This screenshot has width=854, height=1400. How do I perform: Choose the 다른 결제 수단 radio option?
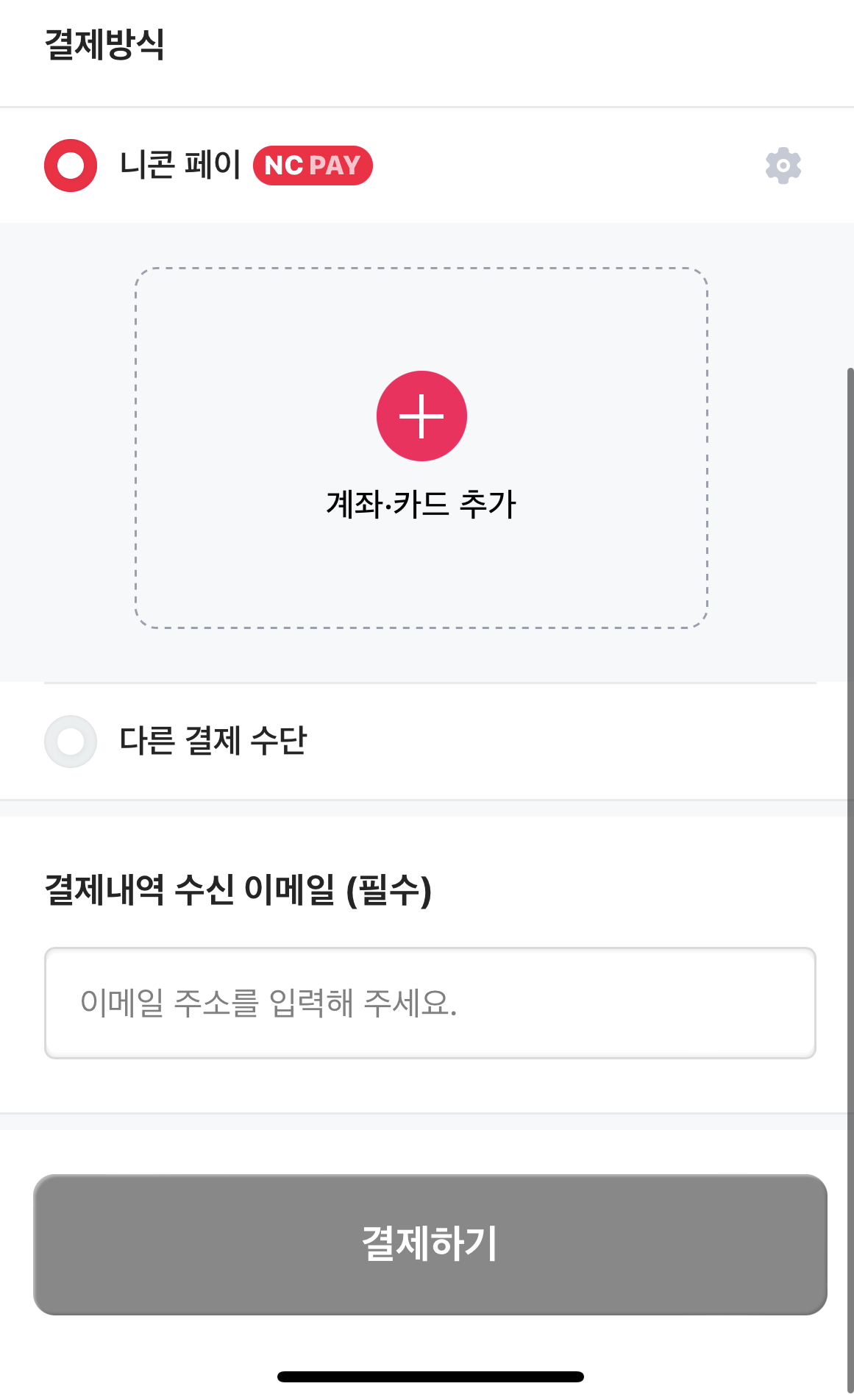(x=70, y=741)
